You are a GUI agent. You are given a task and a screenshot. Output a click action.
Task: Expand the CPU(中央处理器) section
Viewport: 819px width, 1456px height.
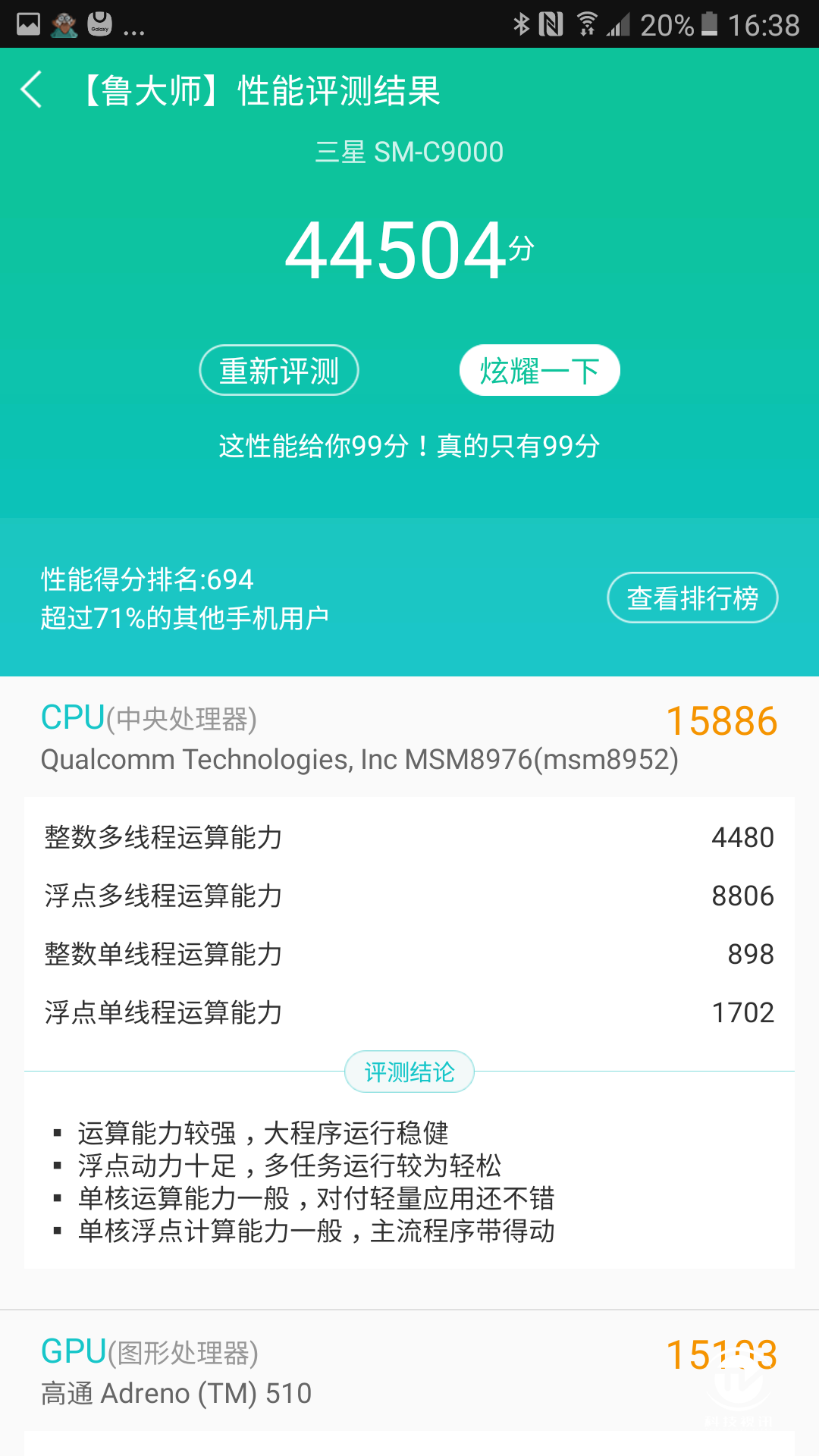click(149, 719)
